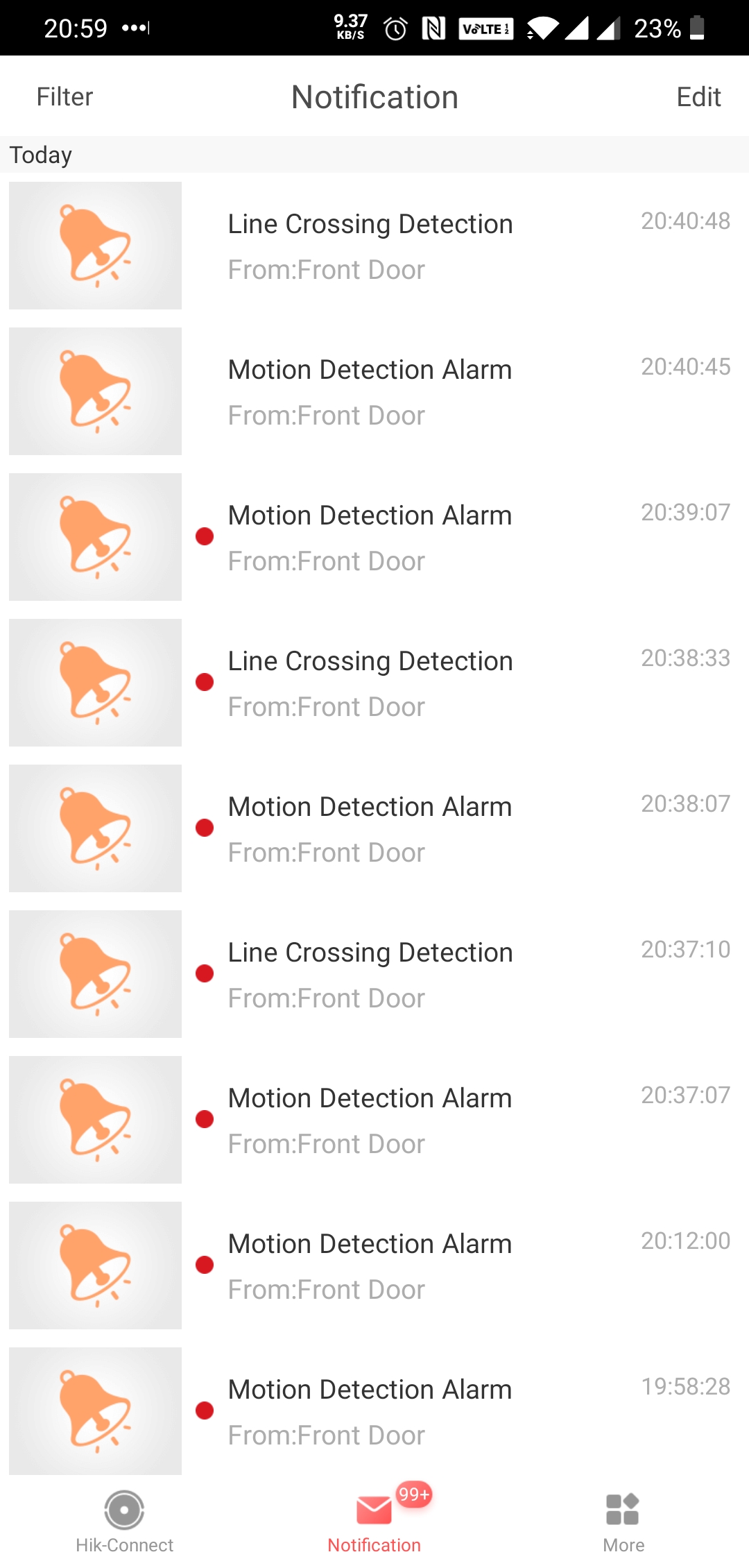Screen dimensions: 749x1568
Task: Open Motion Detection Alarm at 19:58:28
Action: [x=374, y=1411]
